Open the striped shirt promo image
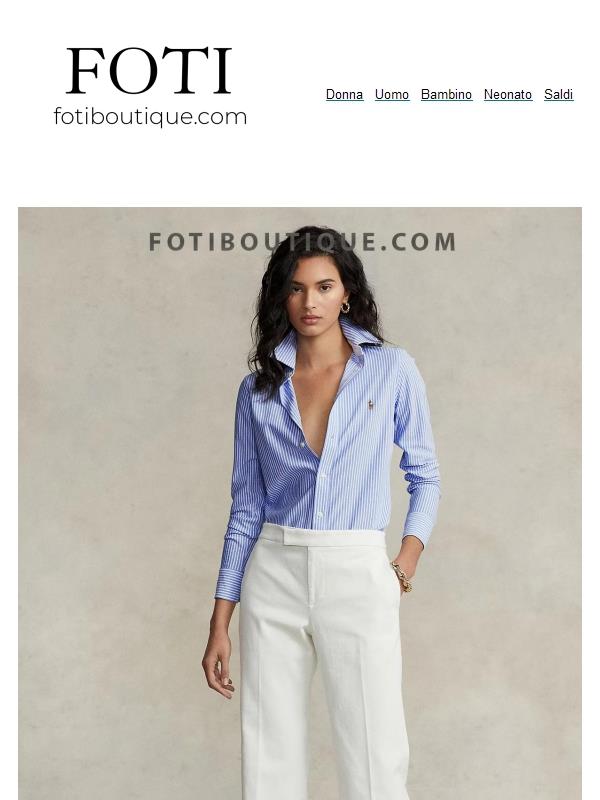 [300, 500]
